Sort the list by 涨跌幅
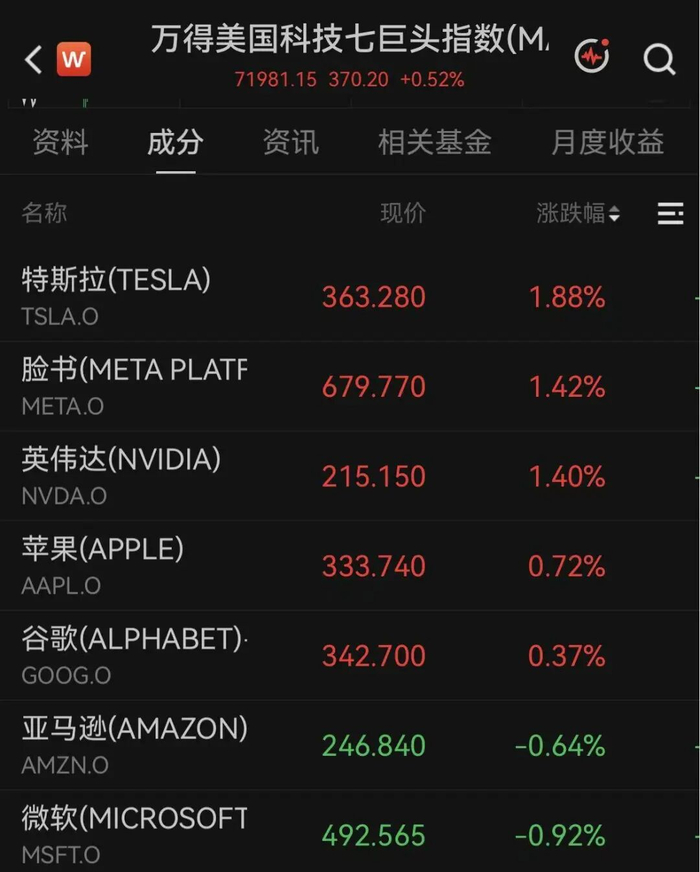700x872 pixels. click(578, 213)
